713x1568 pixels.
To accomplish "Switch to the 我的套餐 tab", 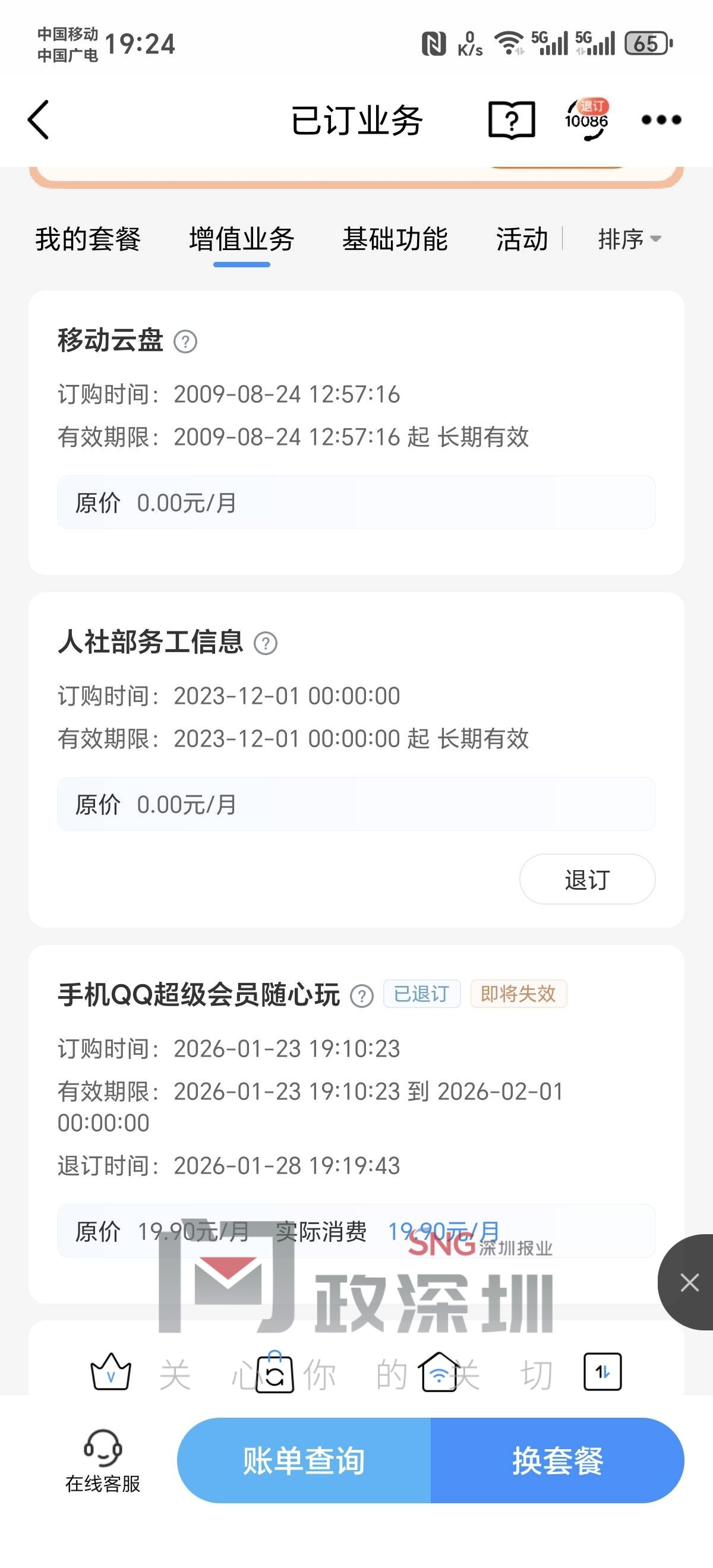I will tap(88, 239).
